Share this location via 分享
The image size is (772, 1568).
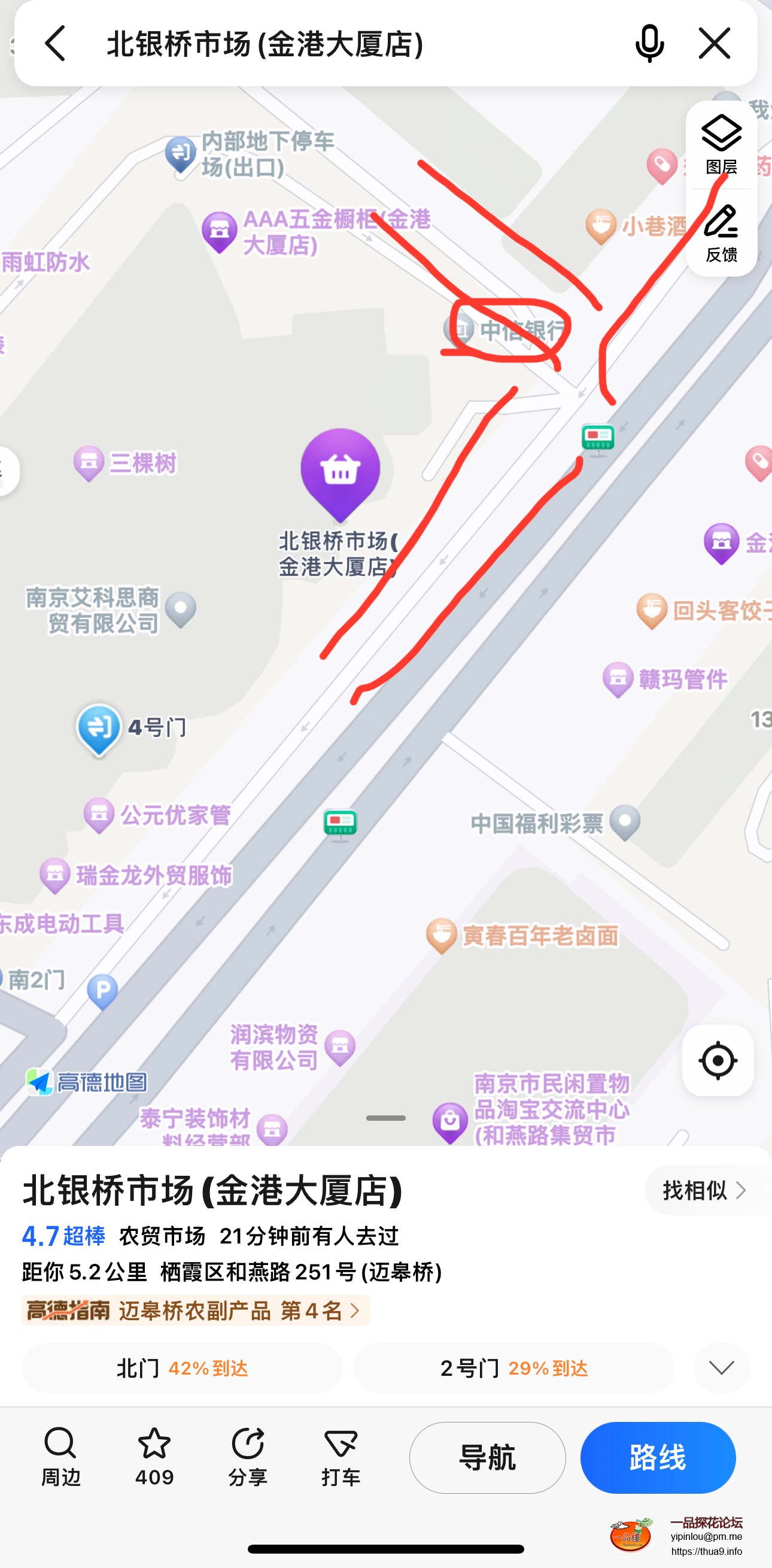pos(248,1457)
